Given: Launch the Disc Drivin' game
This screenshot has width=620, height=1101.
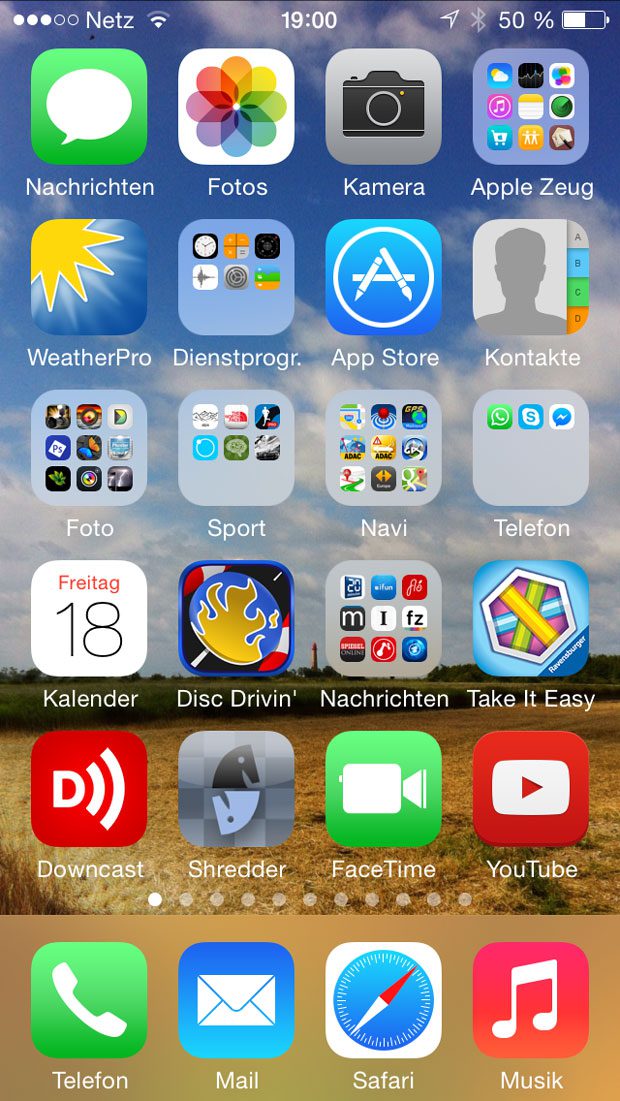Looking at the screenshot, I should click(236, 619).
